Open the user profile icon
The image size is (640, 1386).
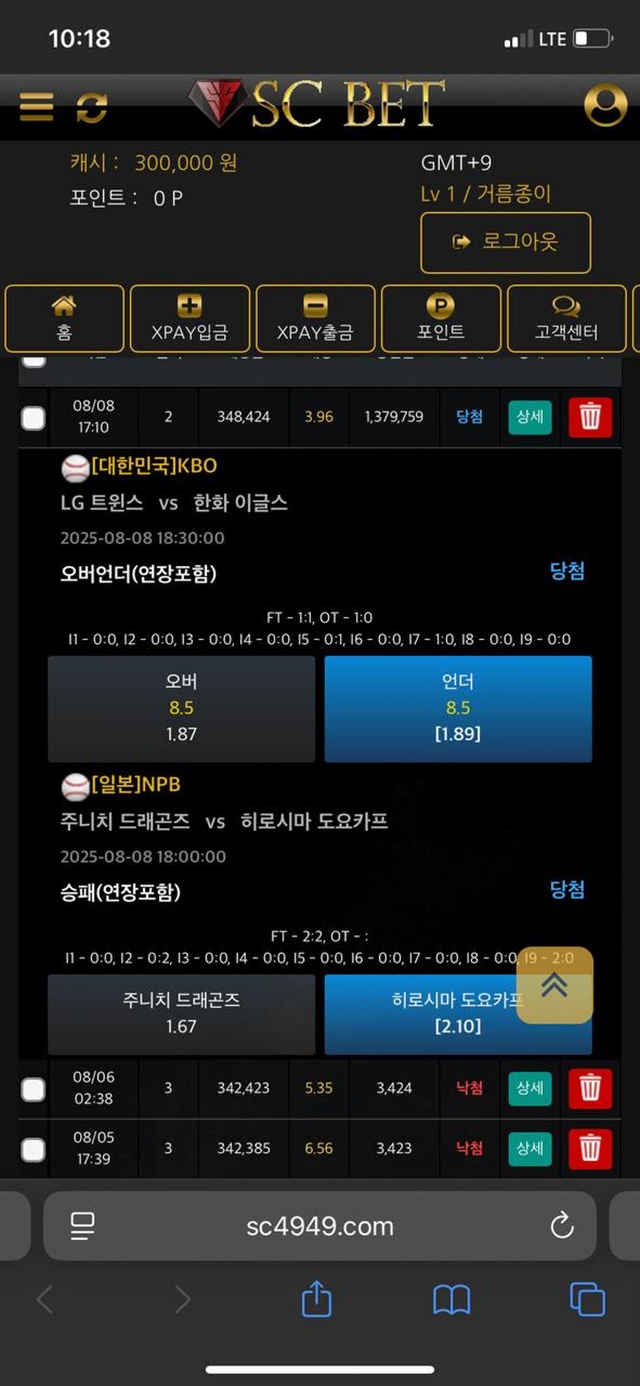coord(605,105)
